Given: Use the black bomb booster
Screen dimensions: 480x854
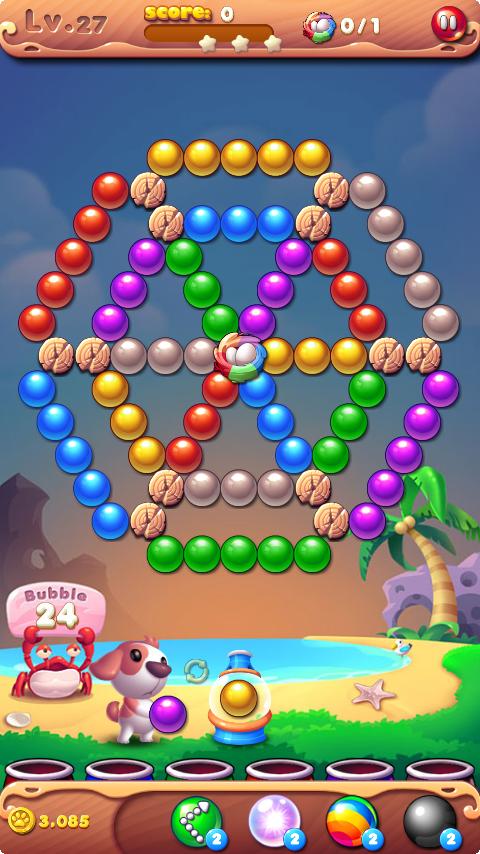Looking at the screenshot, I should click(x=429, y=821).
